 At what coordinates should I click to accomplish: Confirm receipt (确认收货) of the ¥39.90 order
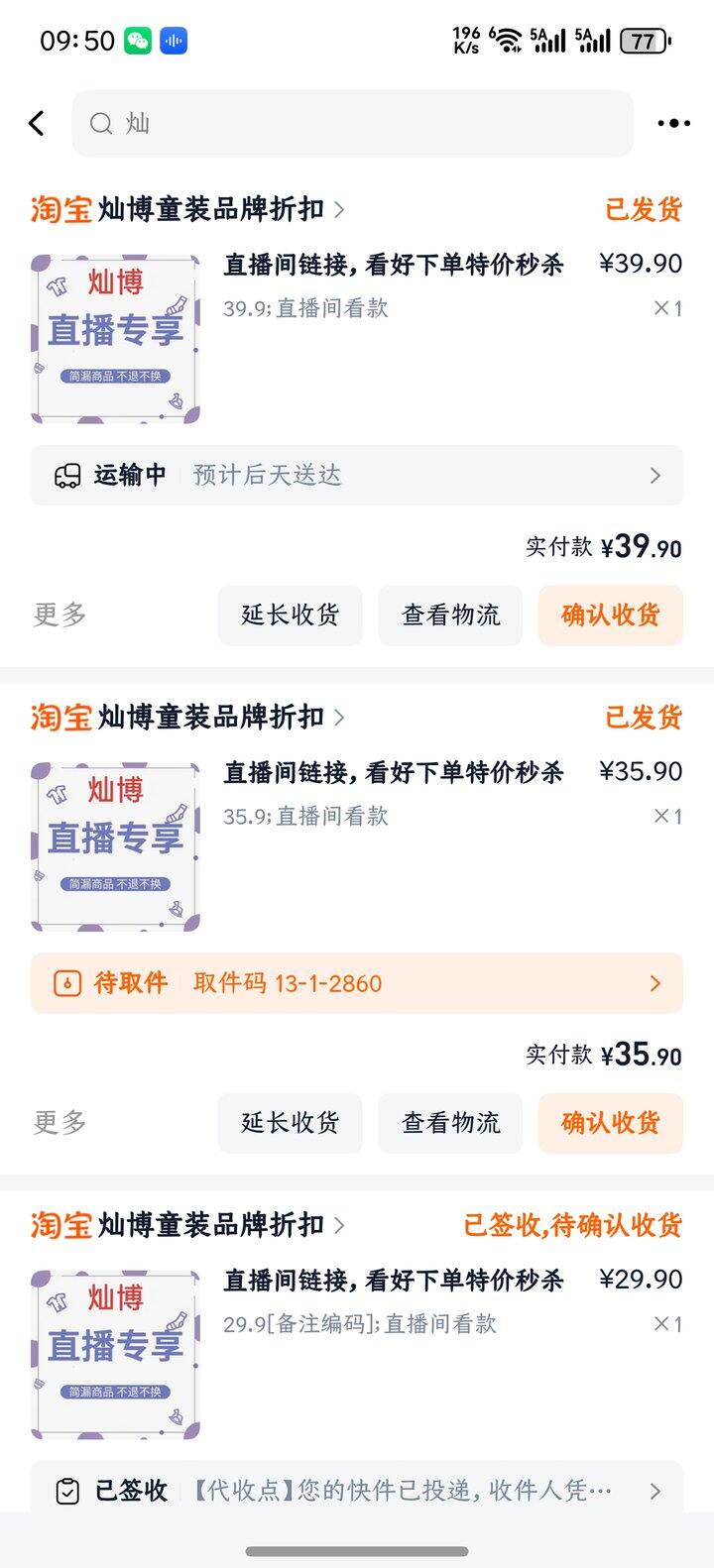pos(610,616)
